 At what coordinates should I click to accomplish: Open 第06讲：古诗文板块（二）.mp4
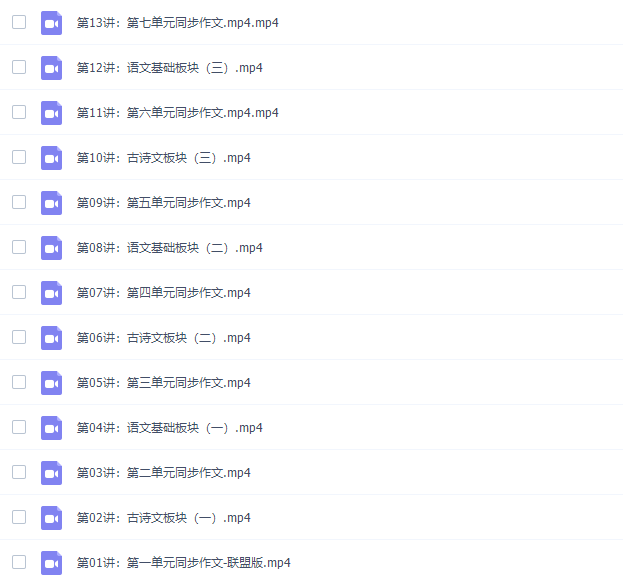pos(163,337)
